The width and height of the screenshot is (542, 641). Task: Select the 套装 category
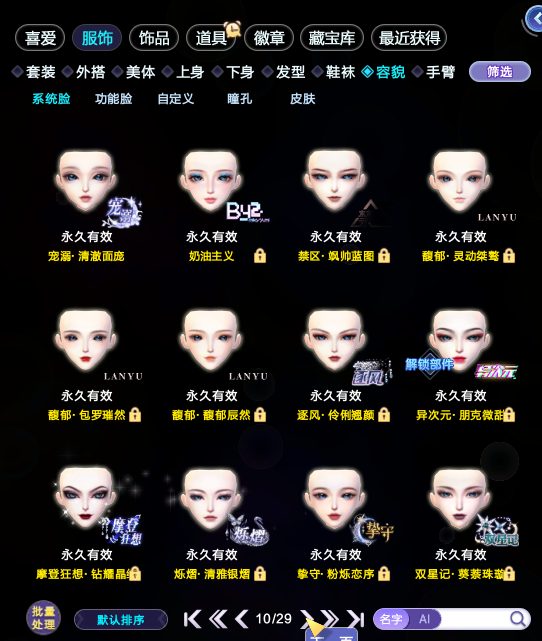(34, 72)
